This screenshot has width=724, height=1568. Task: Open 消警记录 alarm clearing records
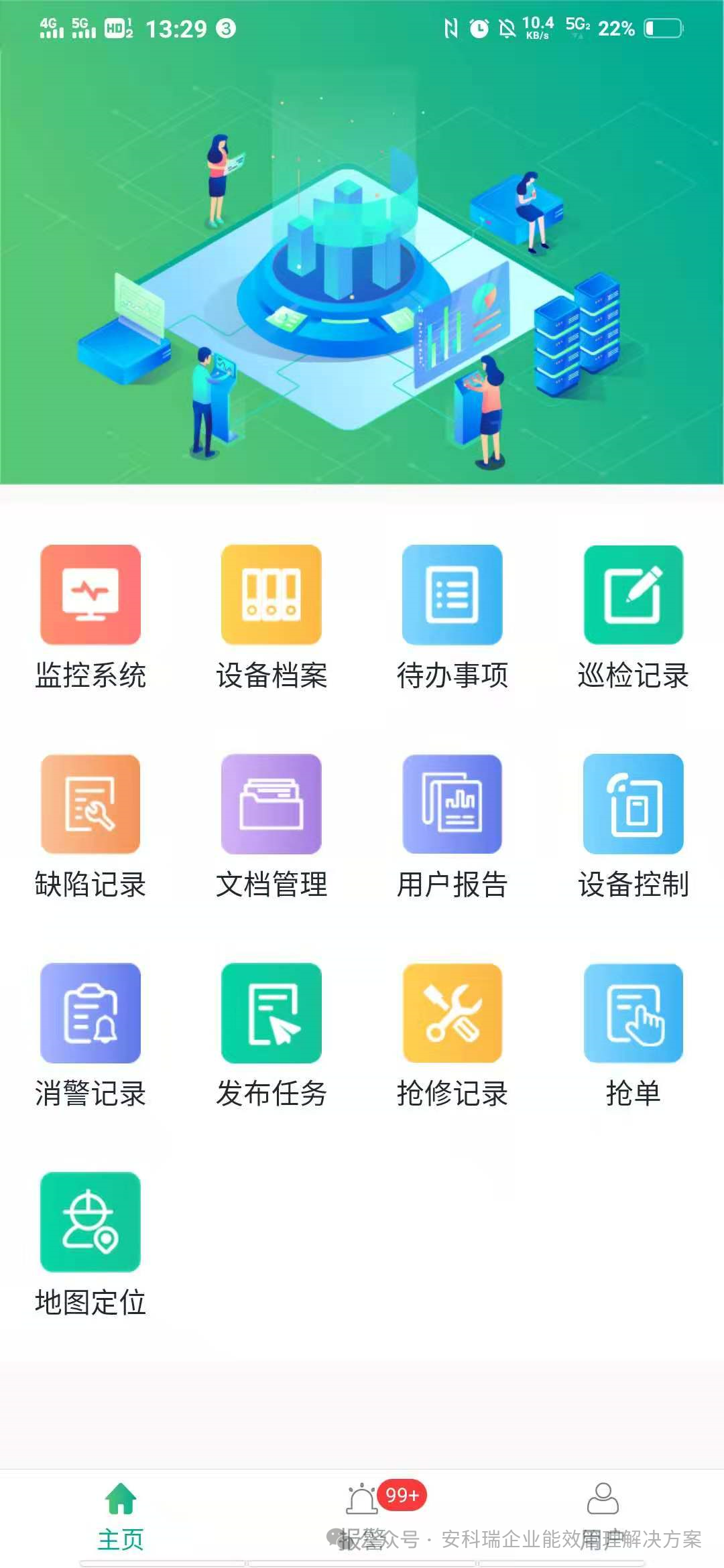[x=90, y=1013]
